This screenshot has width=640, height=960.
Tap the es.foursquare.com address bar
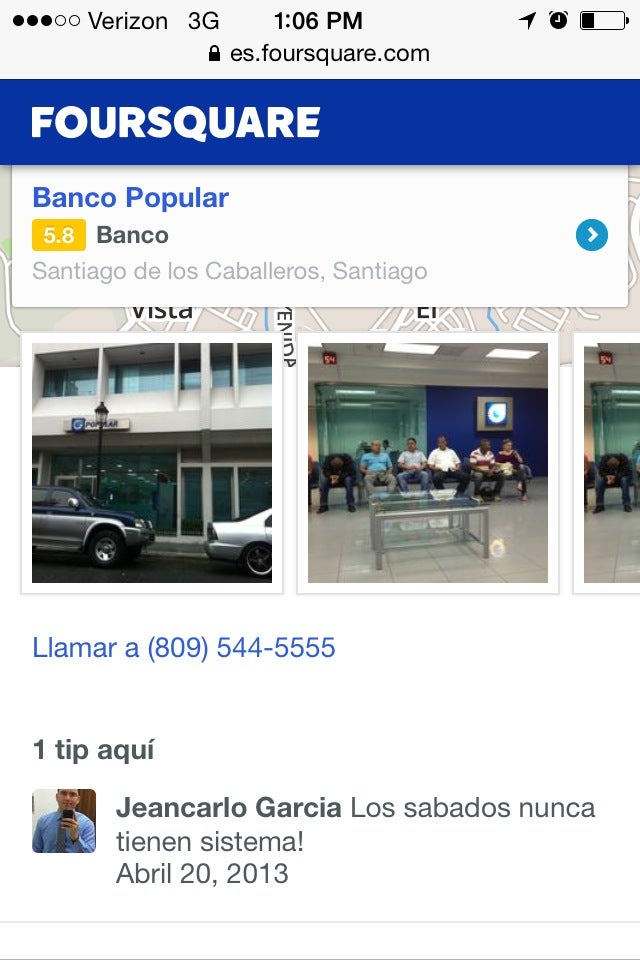coord(319,54)
